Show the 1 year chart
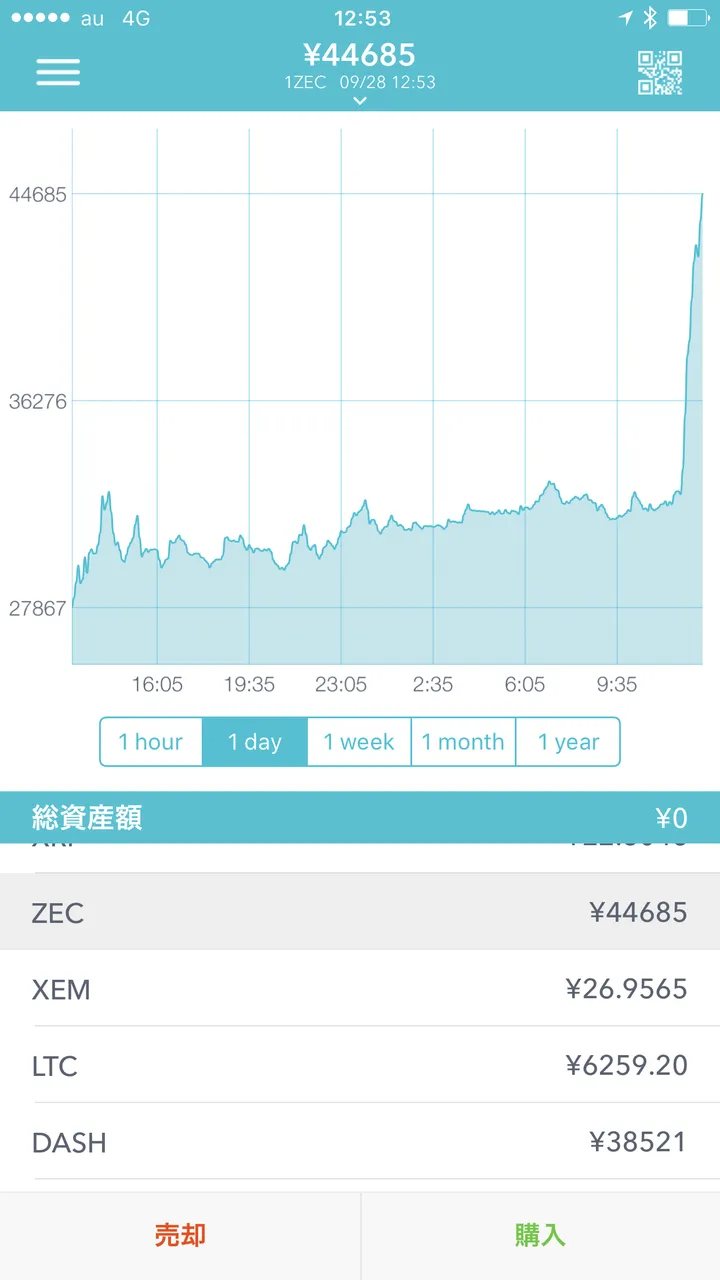The image size is (720, 1280). pyautogui.click(x=568, y=742)
